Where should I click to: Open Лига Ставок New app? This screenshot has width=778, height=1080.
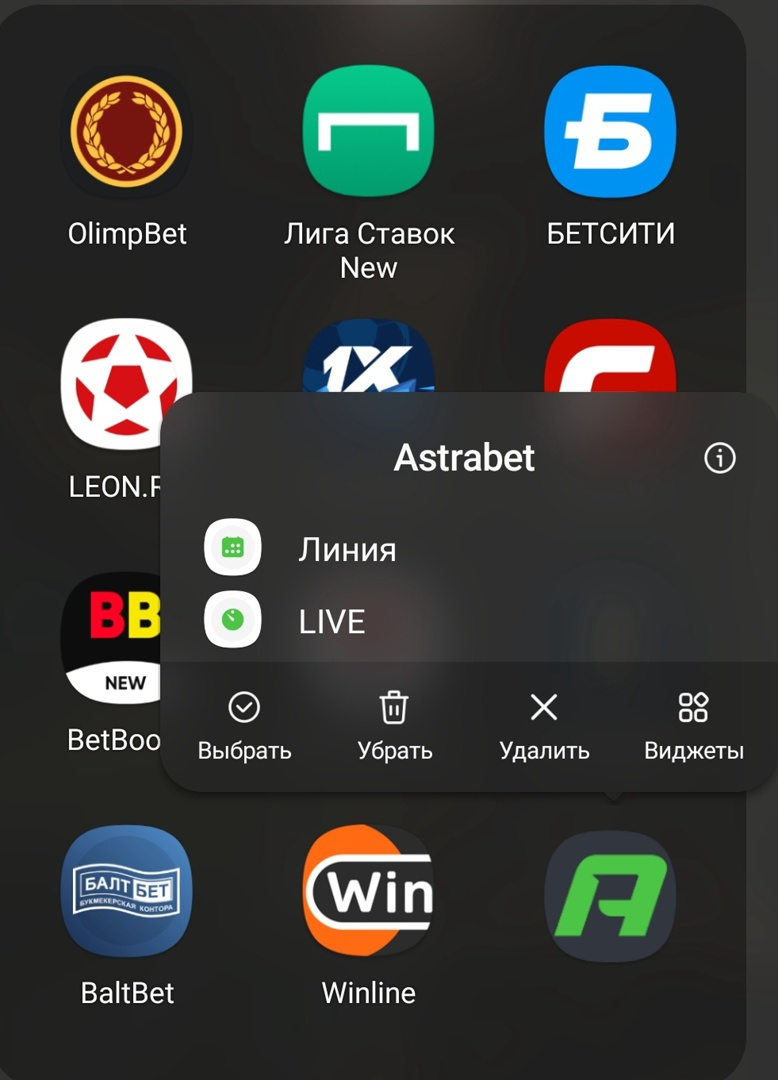click(368, 132)
